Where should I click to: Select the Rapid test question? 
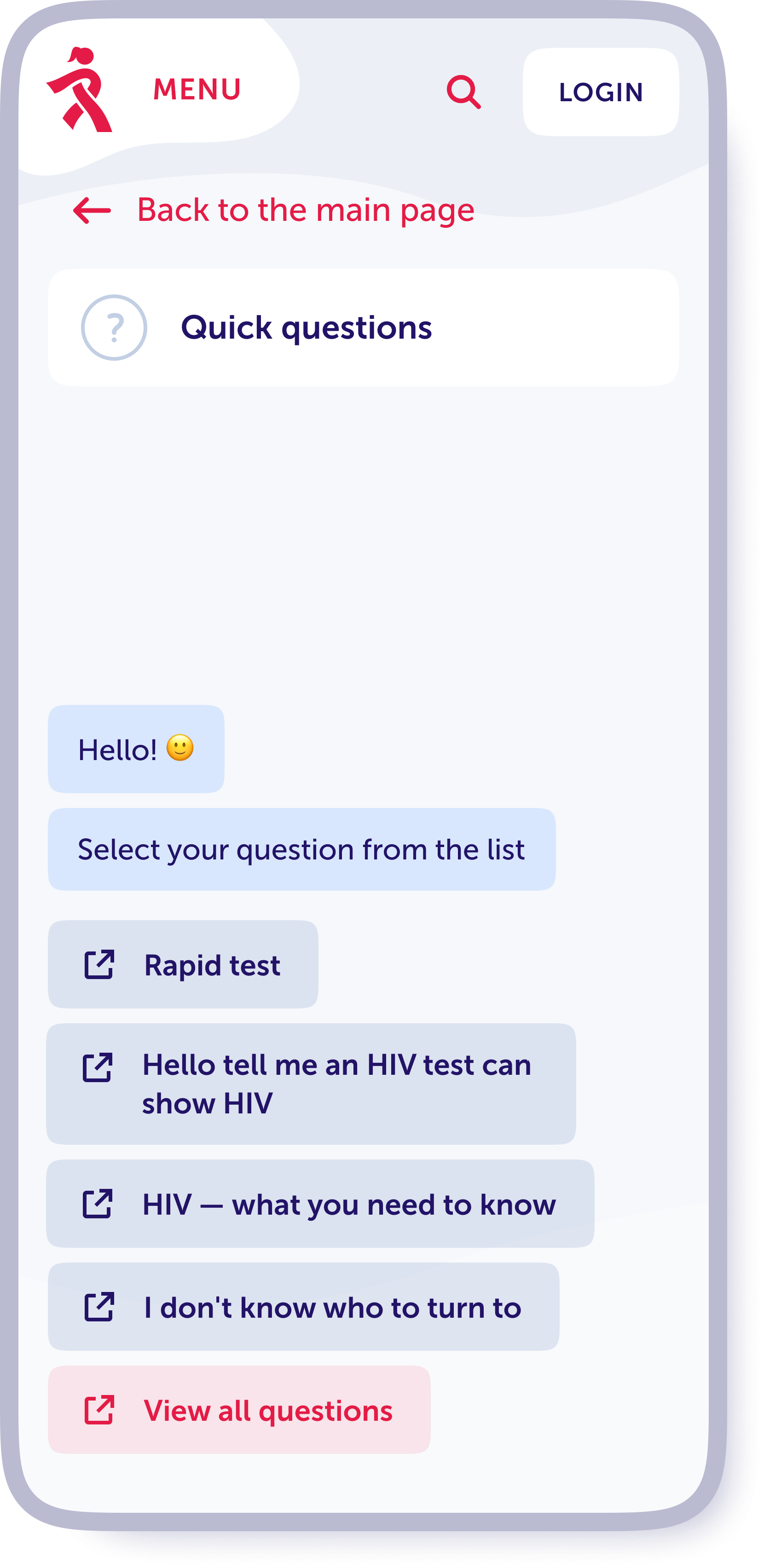183,965
